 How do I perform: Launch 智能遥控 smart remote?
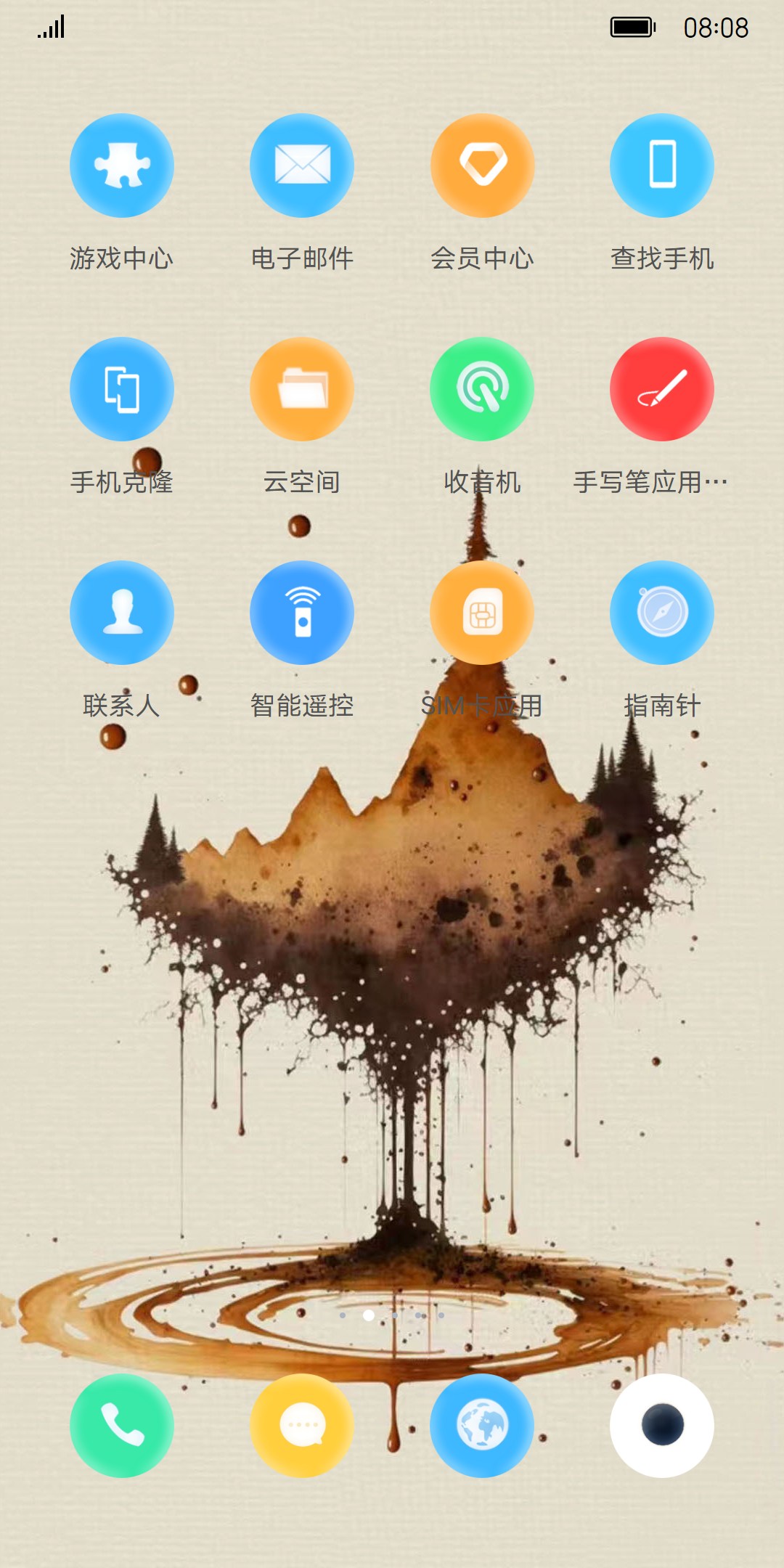coord(301,613)
